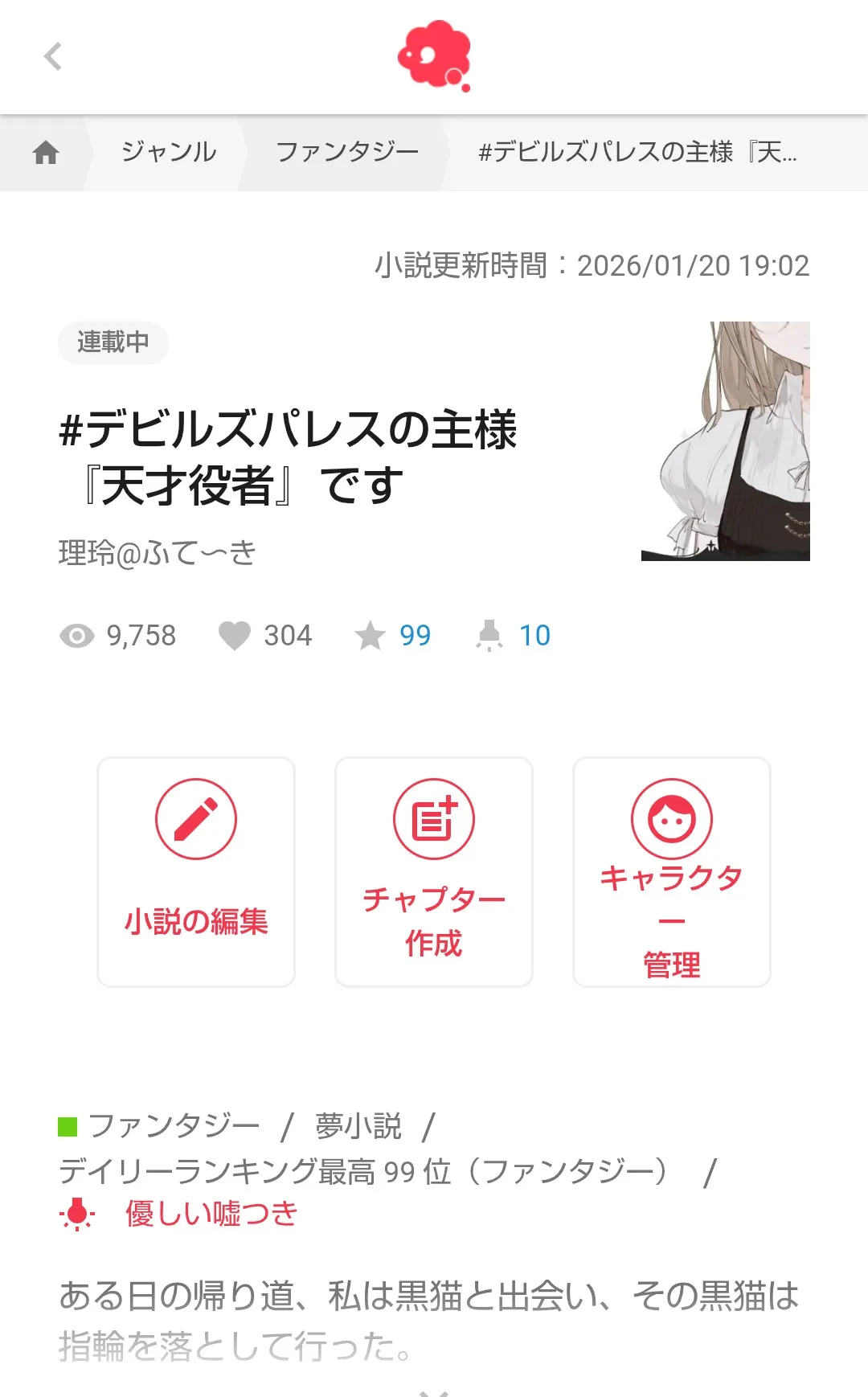Open the 優しい嘘つき spotlight link
Viewport: 868px width, 1397px height.
[211, 1213]
